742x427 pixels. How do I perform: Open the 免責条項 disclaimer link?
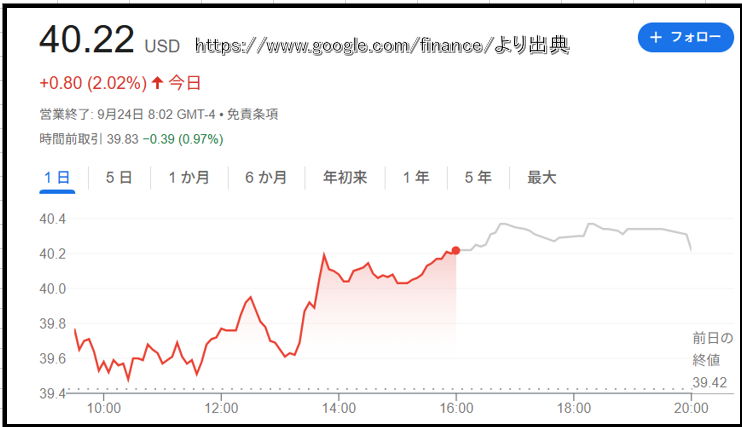(253, 115)
